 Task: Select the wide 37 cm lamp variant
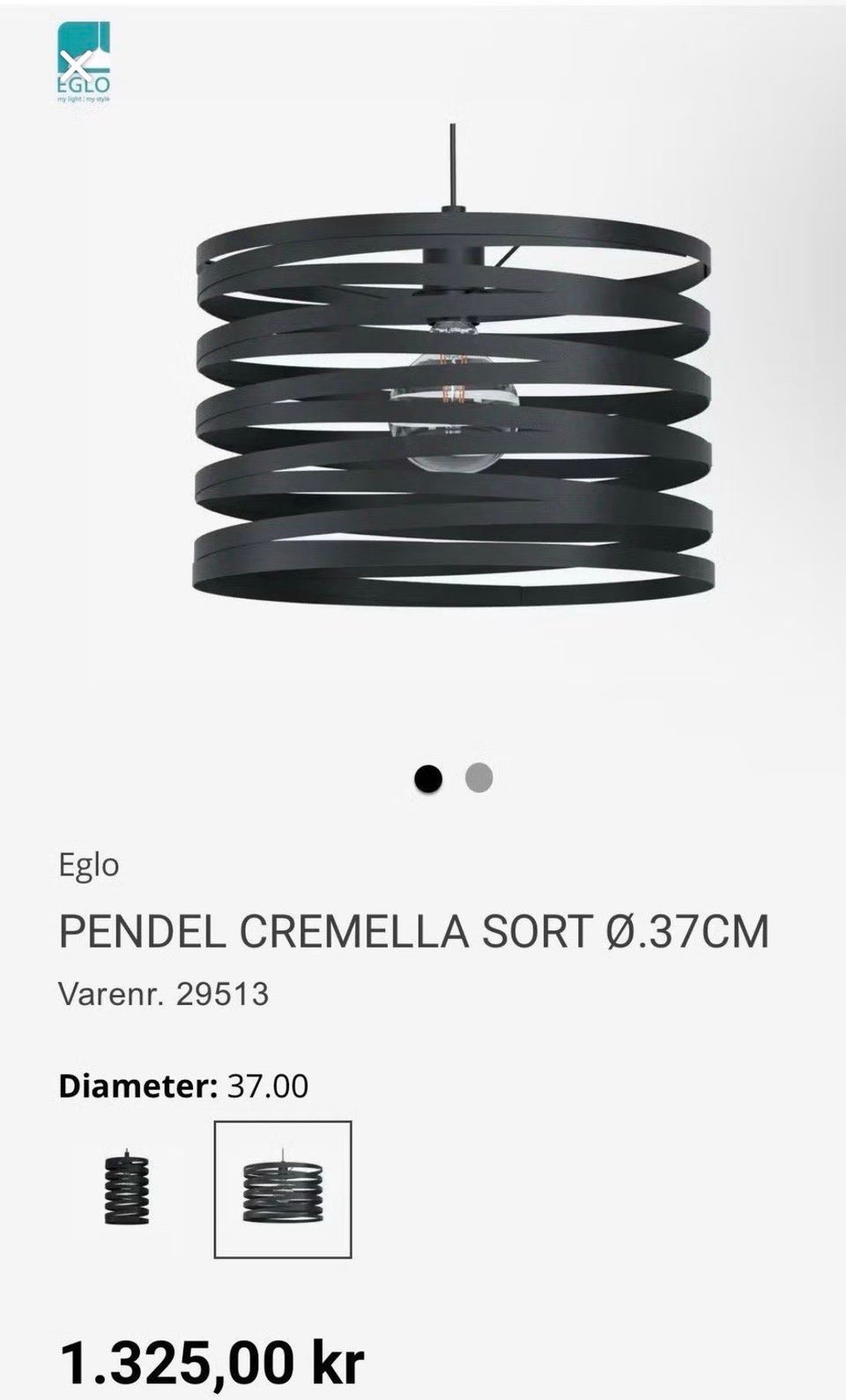(283, 1188)
